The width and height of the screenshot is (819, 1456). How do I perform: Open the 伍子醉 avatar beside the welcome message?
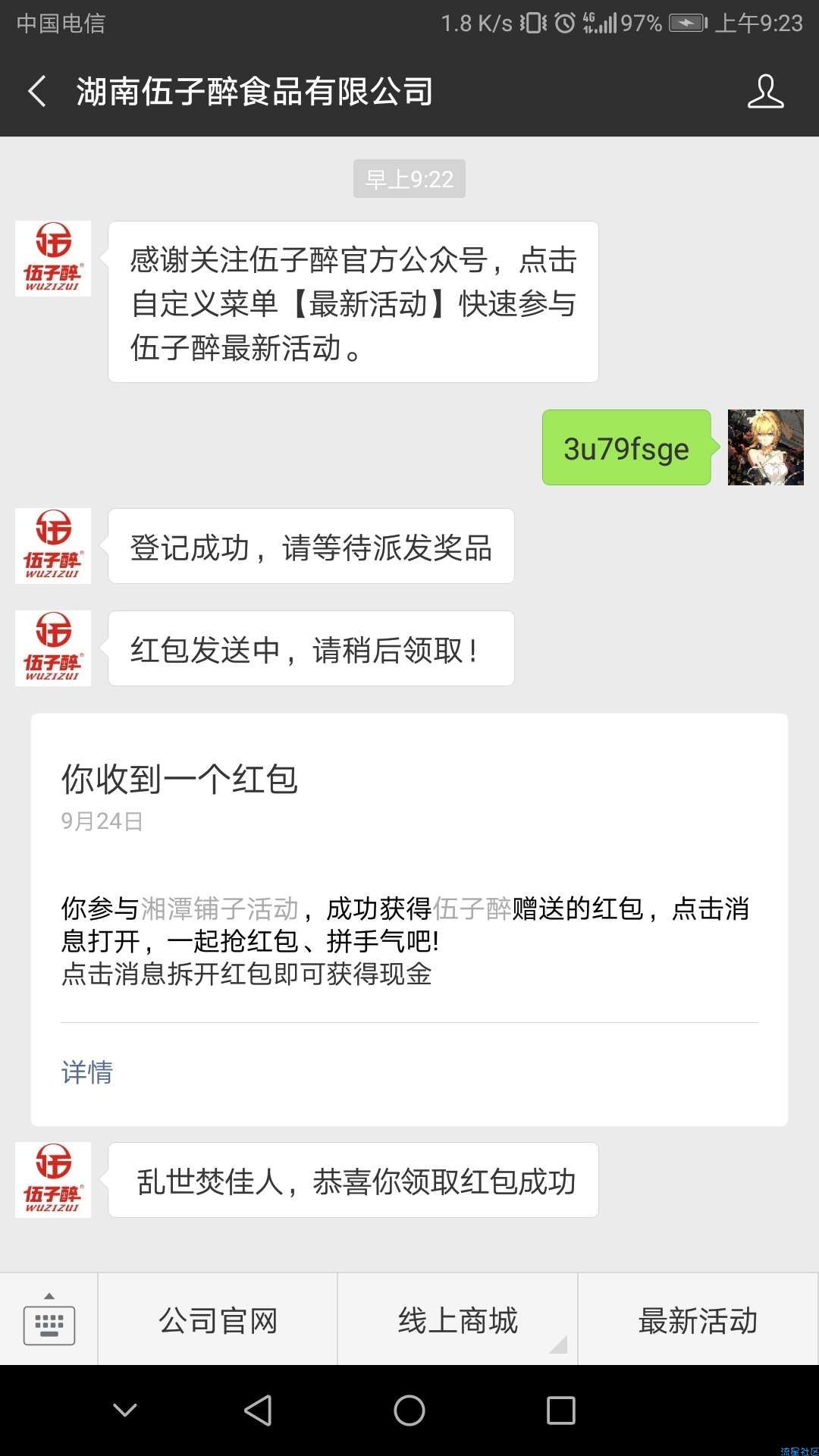point(53,259)
